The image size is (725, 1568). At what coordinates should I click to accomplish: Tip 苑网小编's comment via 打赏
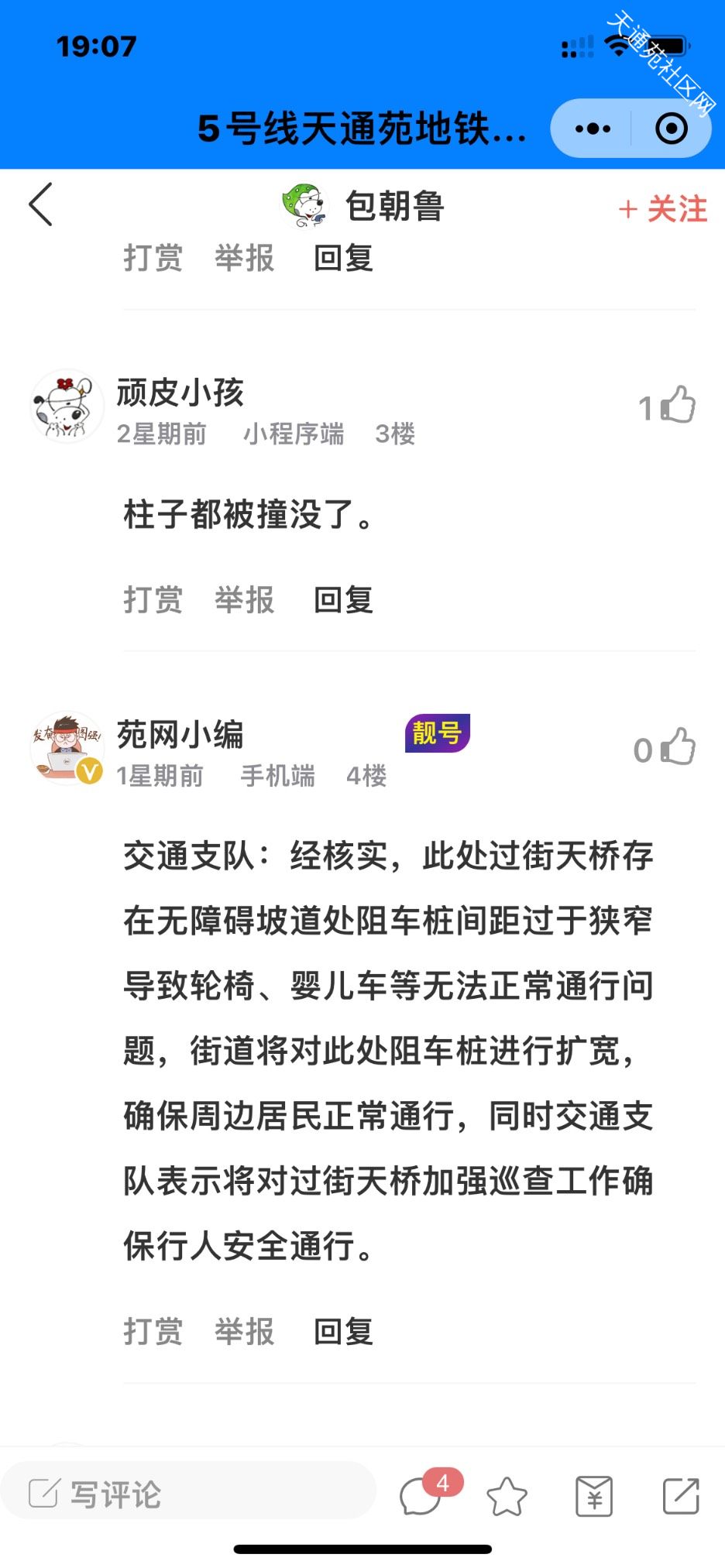tap(153, 1332)
